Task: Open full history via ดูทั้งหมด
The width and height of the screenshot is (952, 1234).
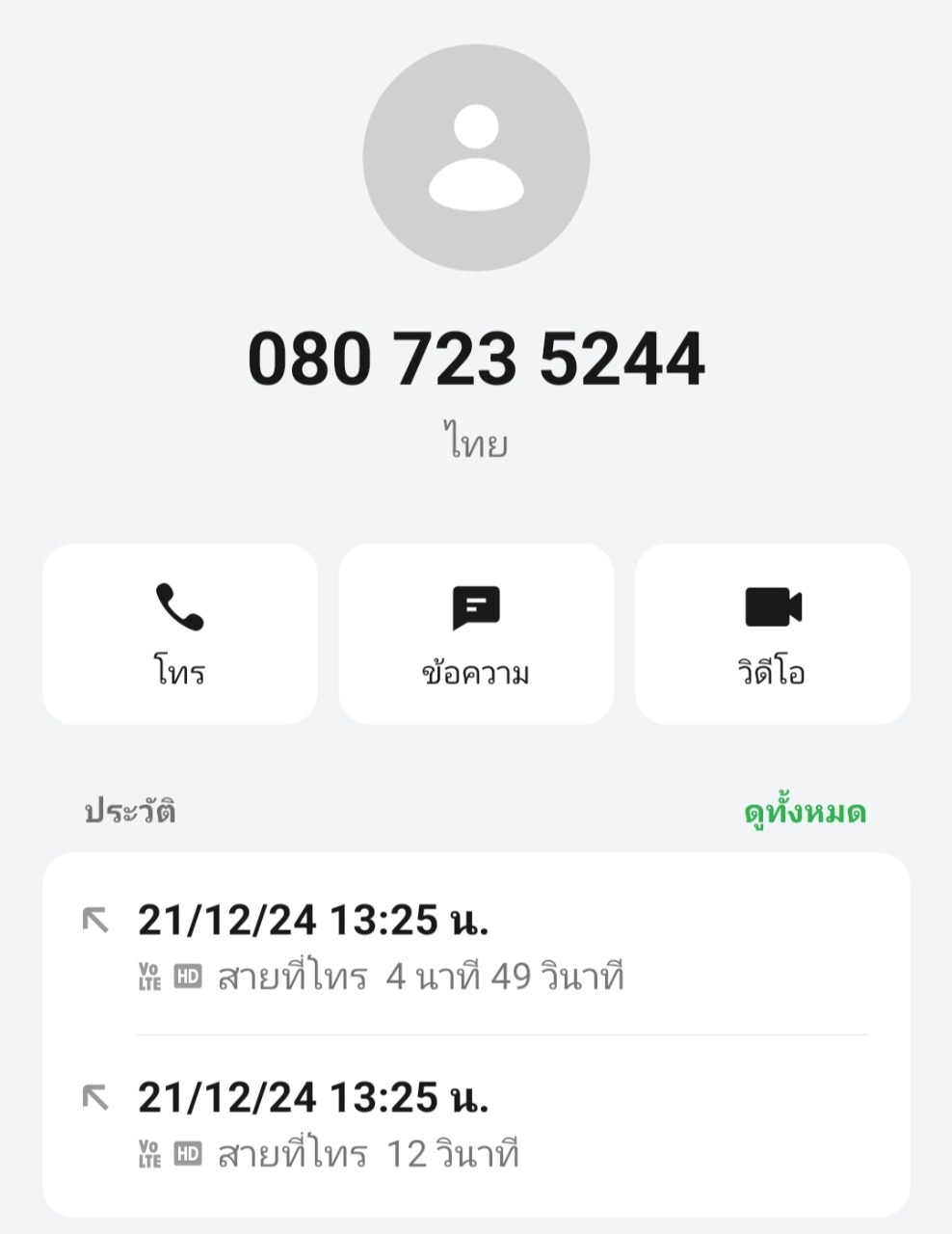Action: (x=805, y=812)
